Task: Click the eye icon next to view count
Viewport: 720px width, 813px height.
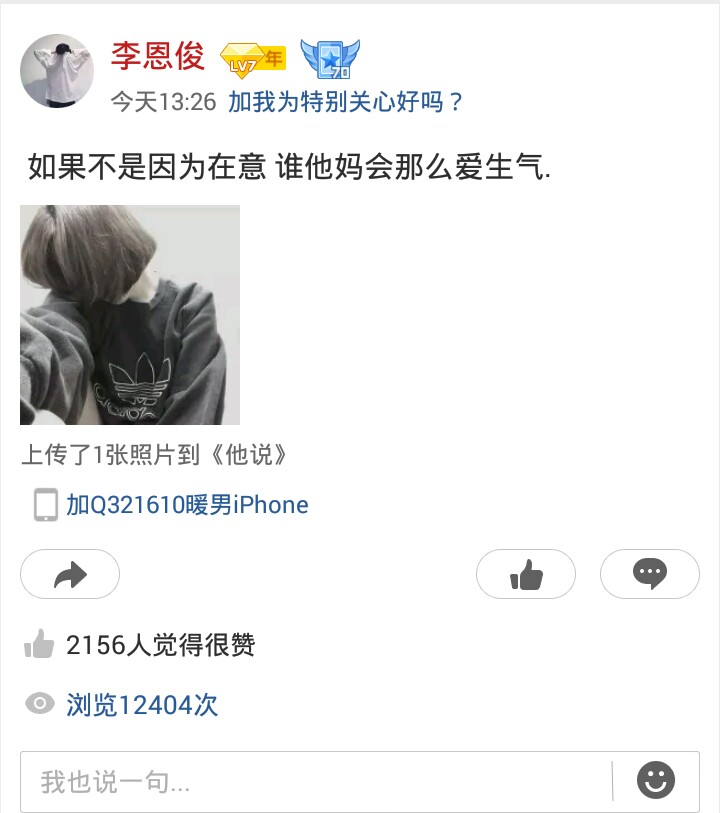Action: click(x=39, y=703)
